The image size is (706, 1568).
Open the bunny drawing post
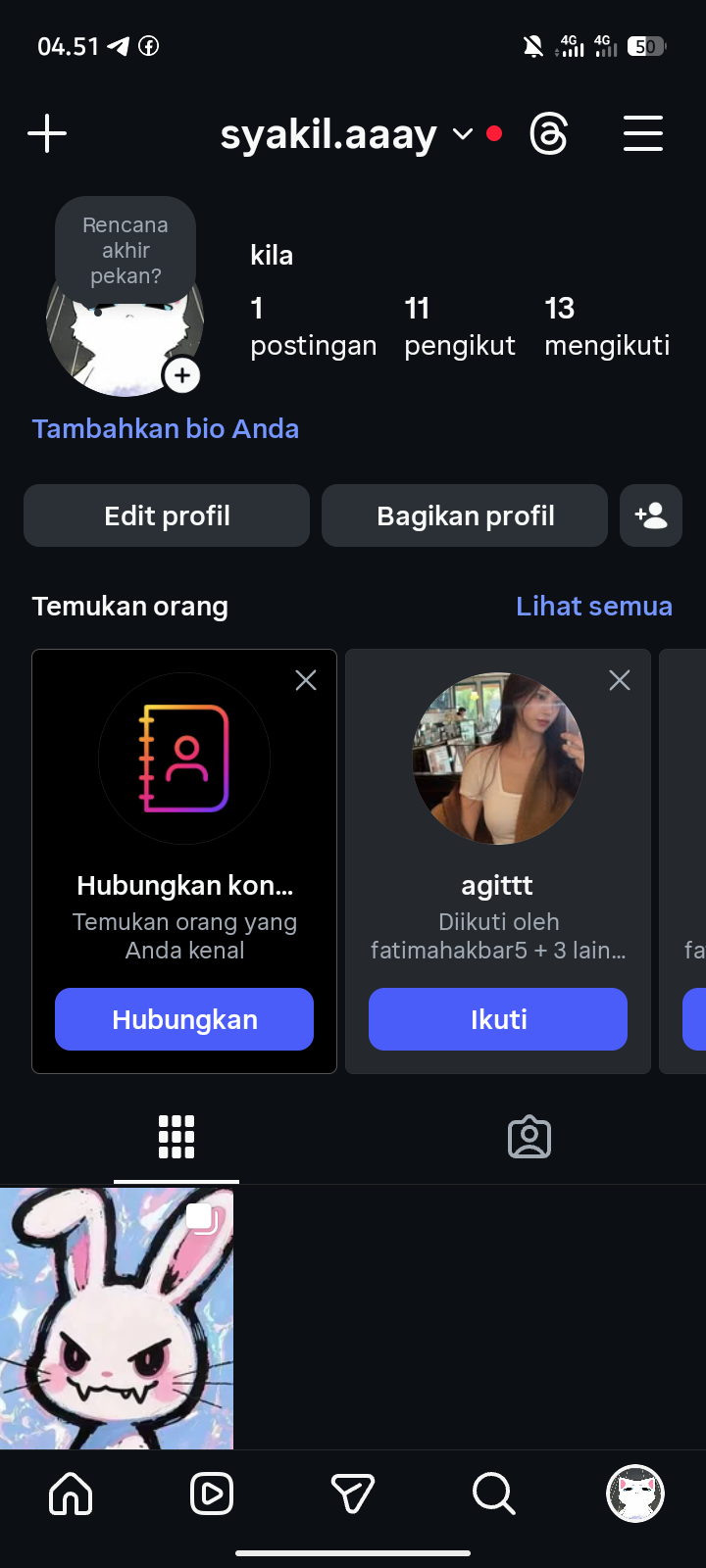(x=117, y=1318)
